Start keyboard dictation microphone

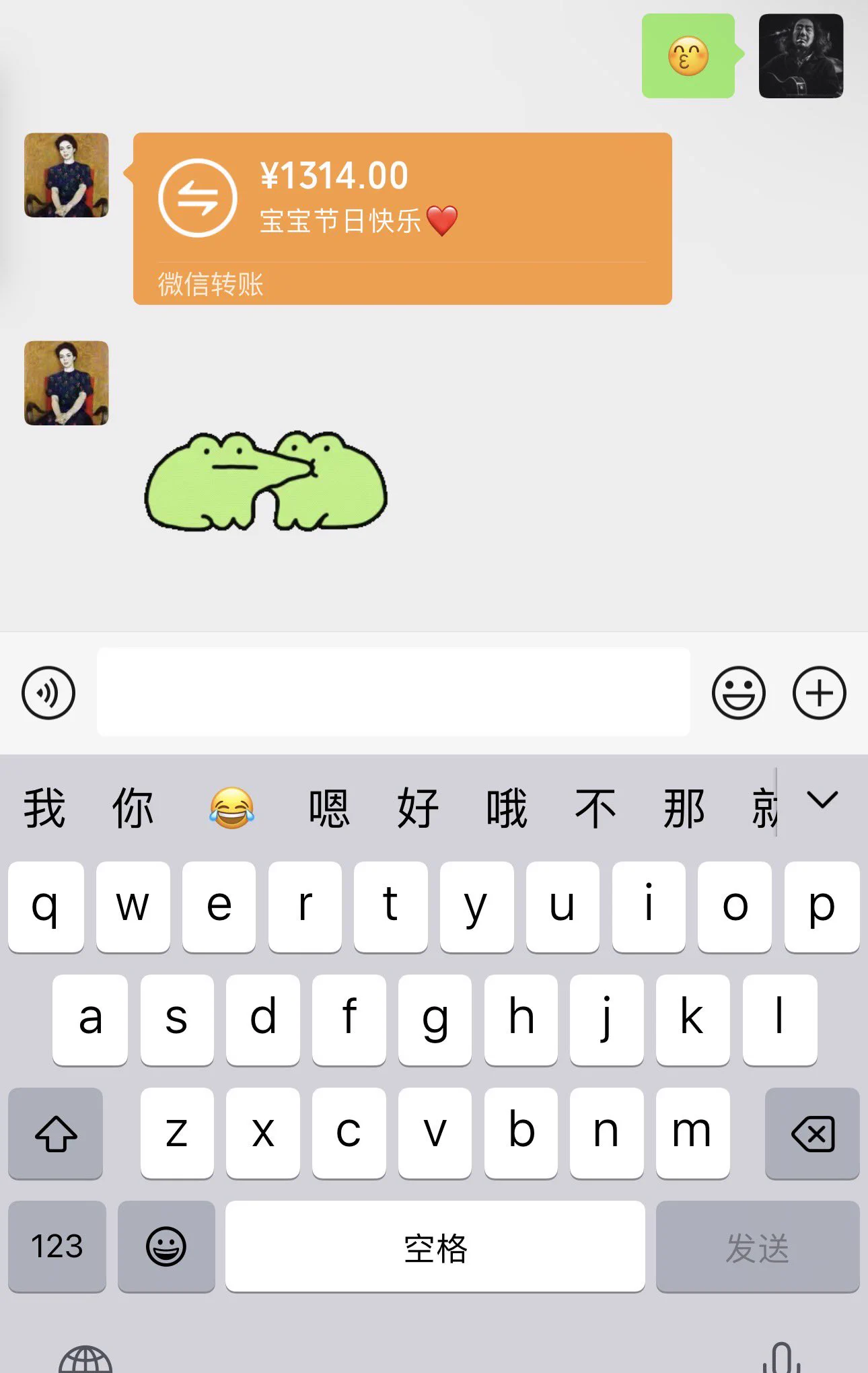click(781, 1358)
